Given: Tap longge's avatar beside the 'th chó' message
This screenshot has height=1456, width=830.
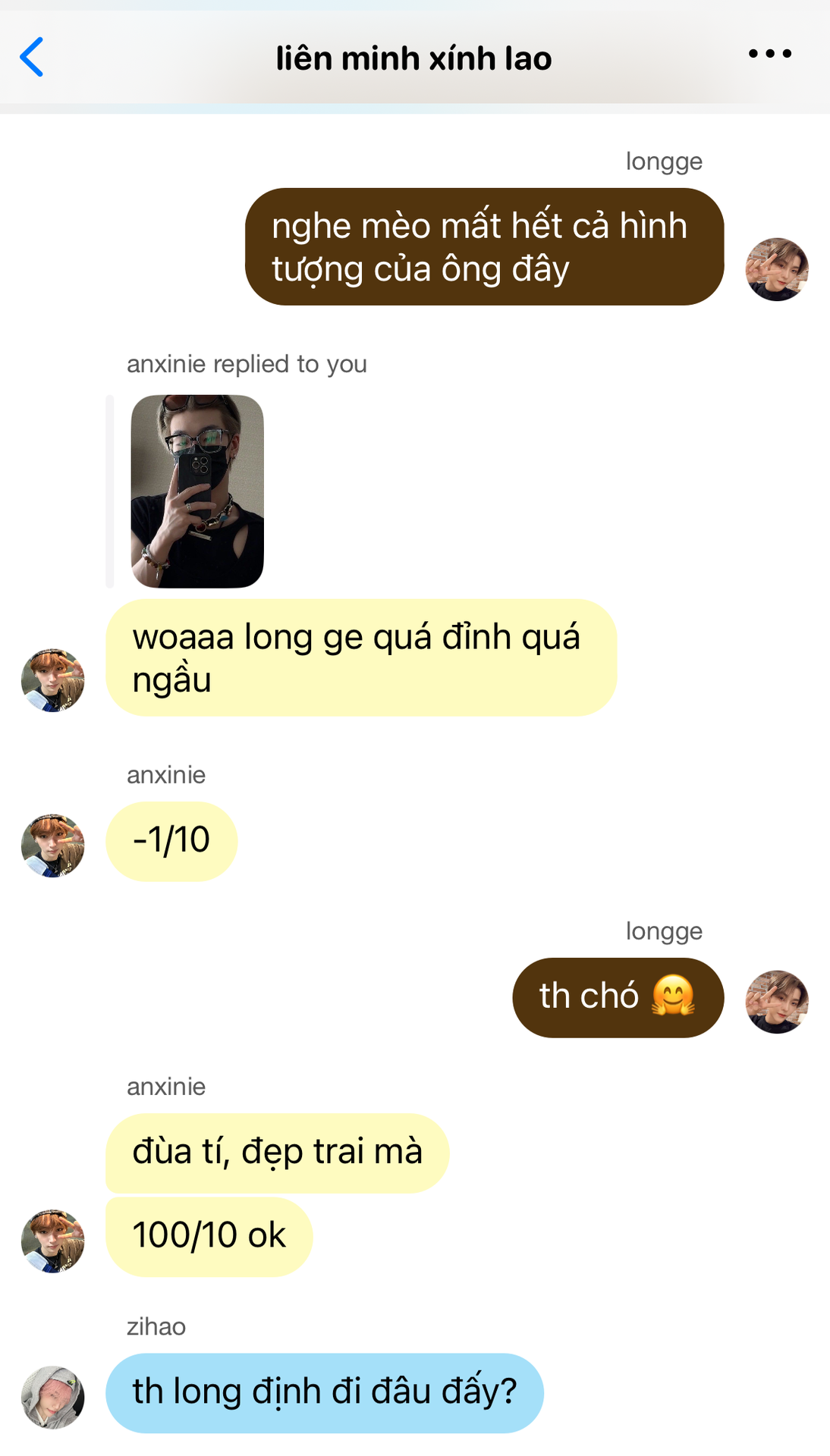Looking at the screenshot, I should (x=776, y=1002).
